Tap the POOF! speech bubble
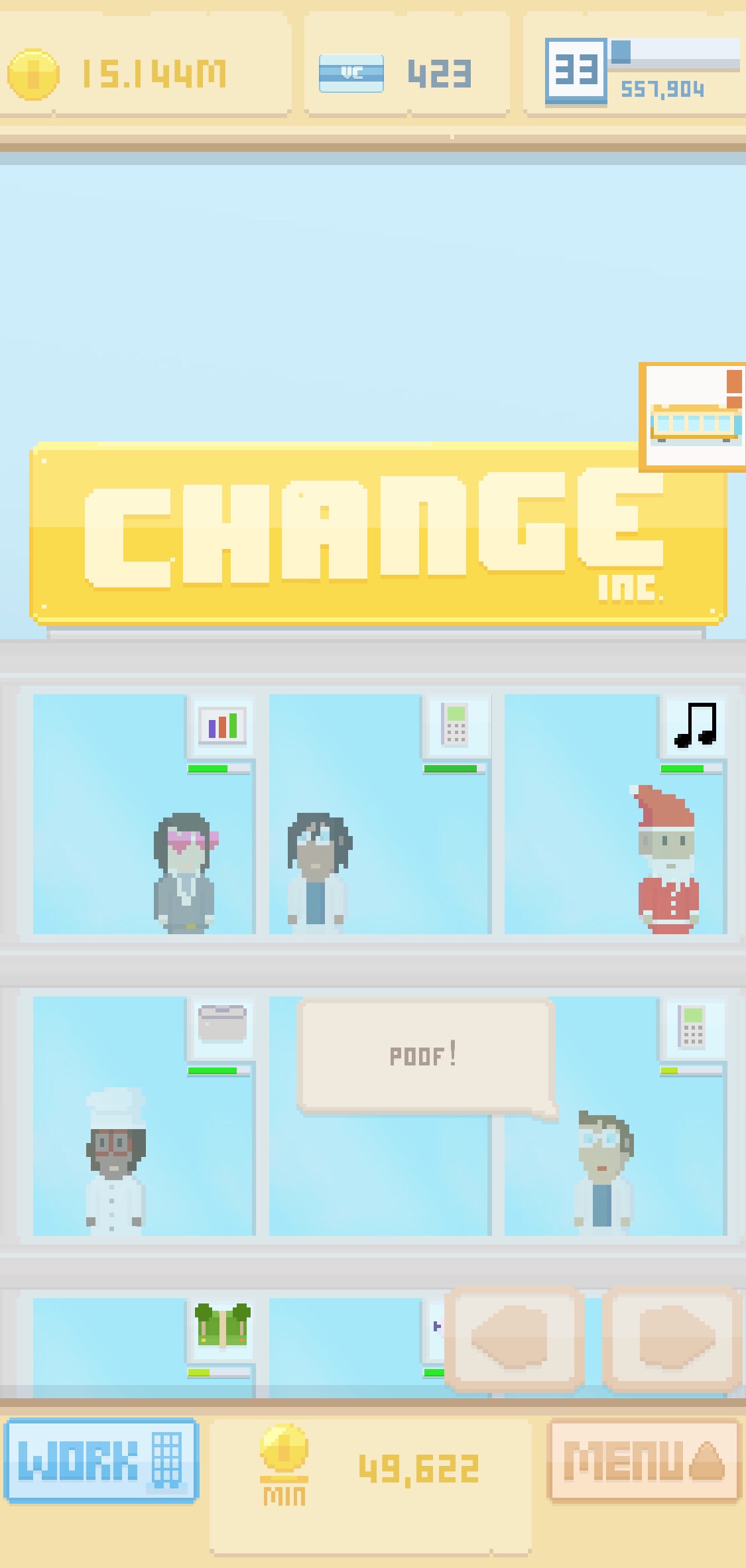 pyautogui.click(x=424, y=1054)
